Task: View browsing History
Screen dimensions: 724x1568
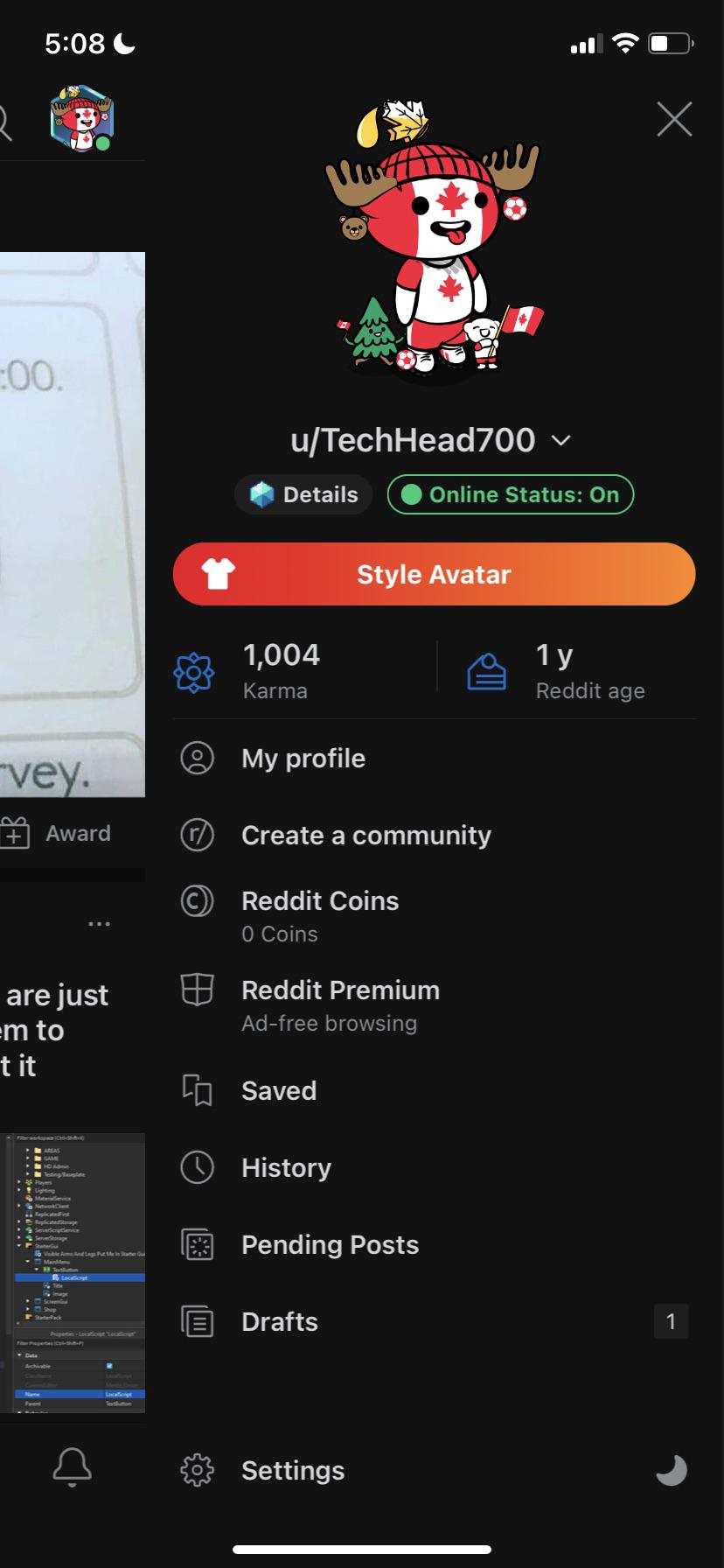Action: [x=286, y=1167]
